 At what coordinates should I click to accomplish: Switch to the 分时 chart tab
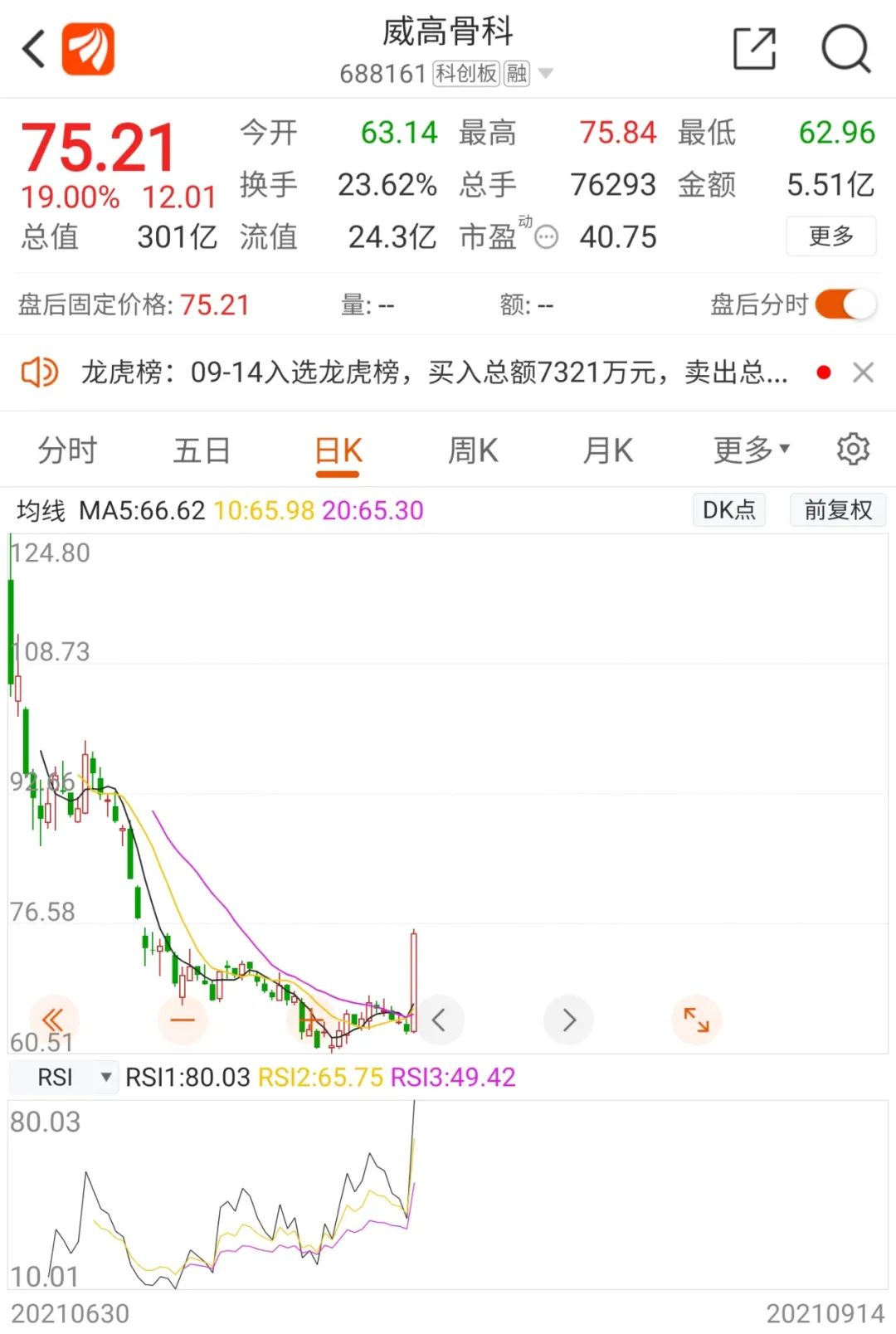67,450
